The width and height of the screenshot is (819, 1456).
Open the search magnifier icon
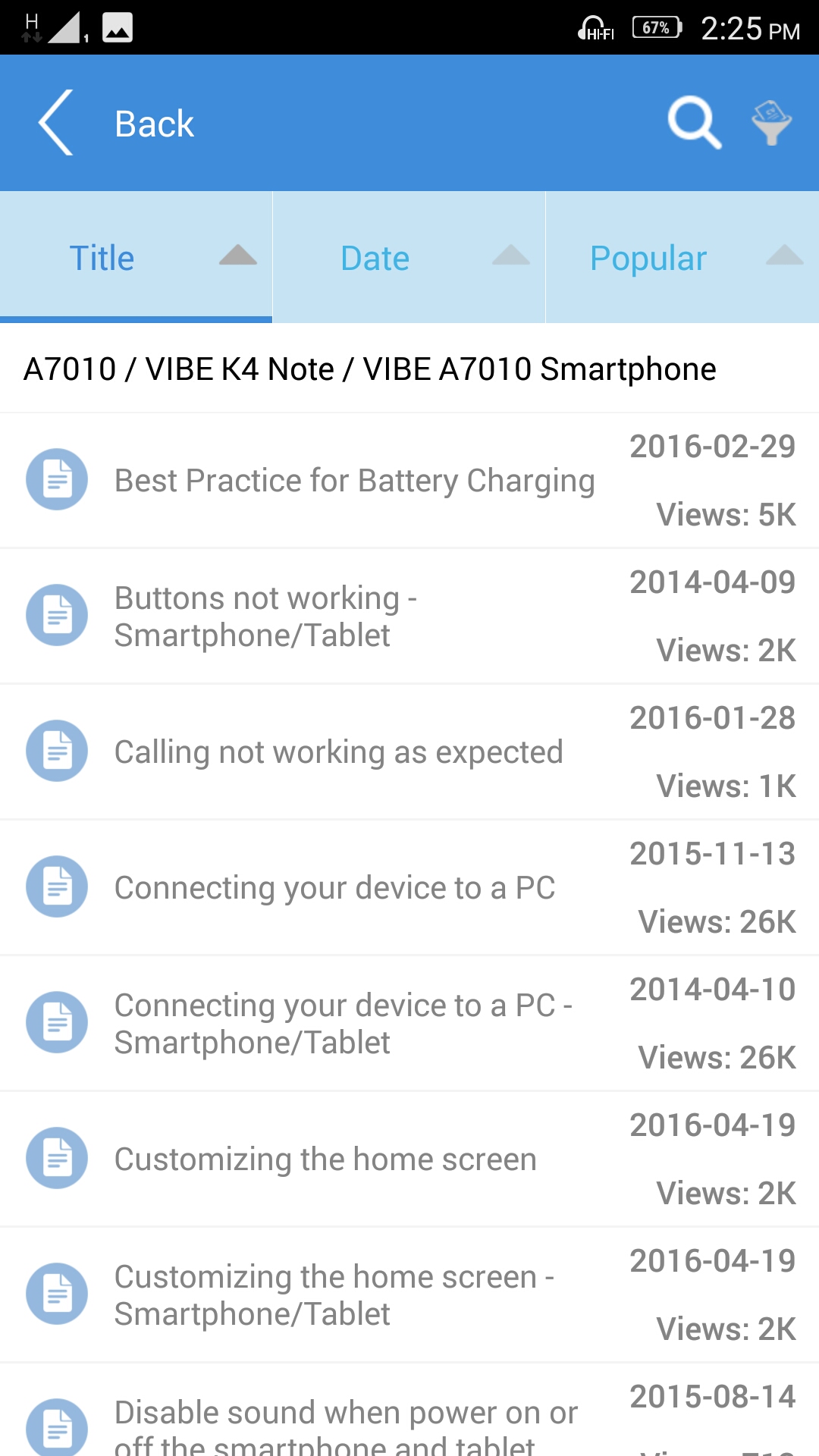[x=693, y=122]
